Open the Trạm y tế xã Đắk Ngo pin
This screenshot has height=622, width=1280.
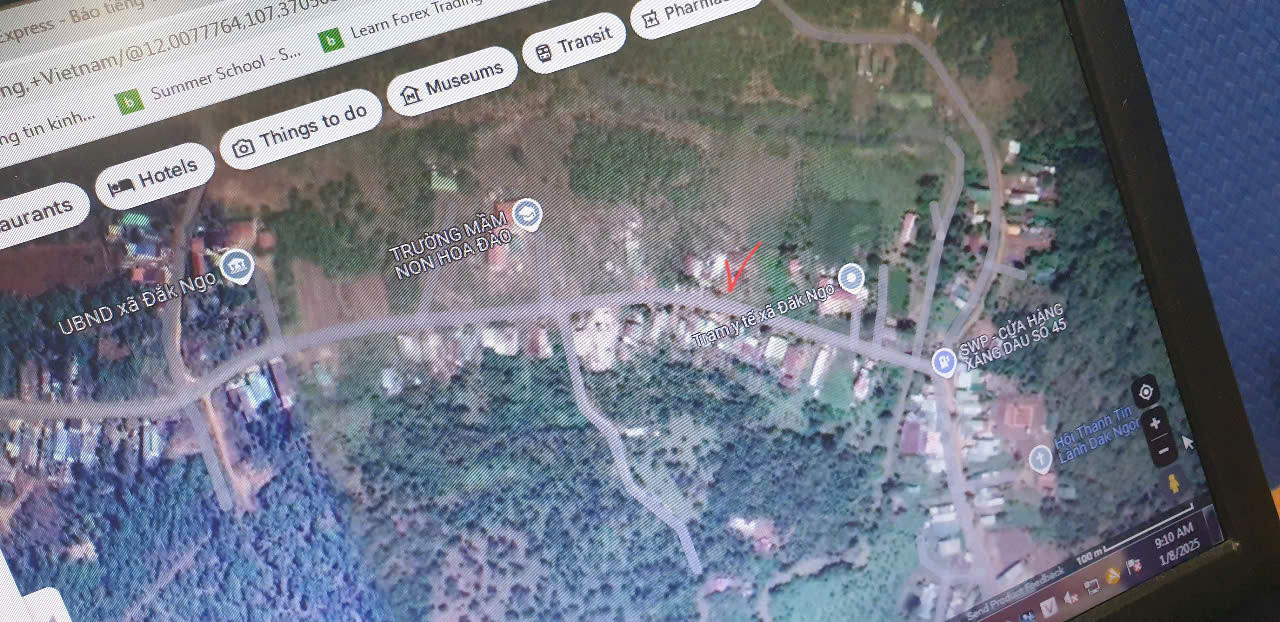pyautogui.click(x=851, y=274)
